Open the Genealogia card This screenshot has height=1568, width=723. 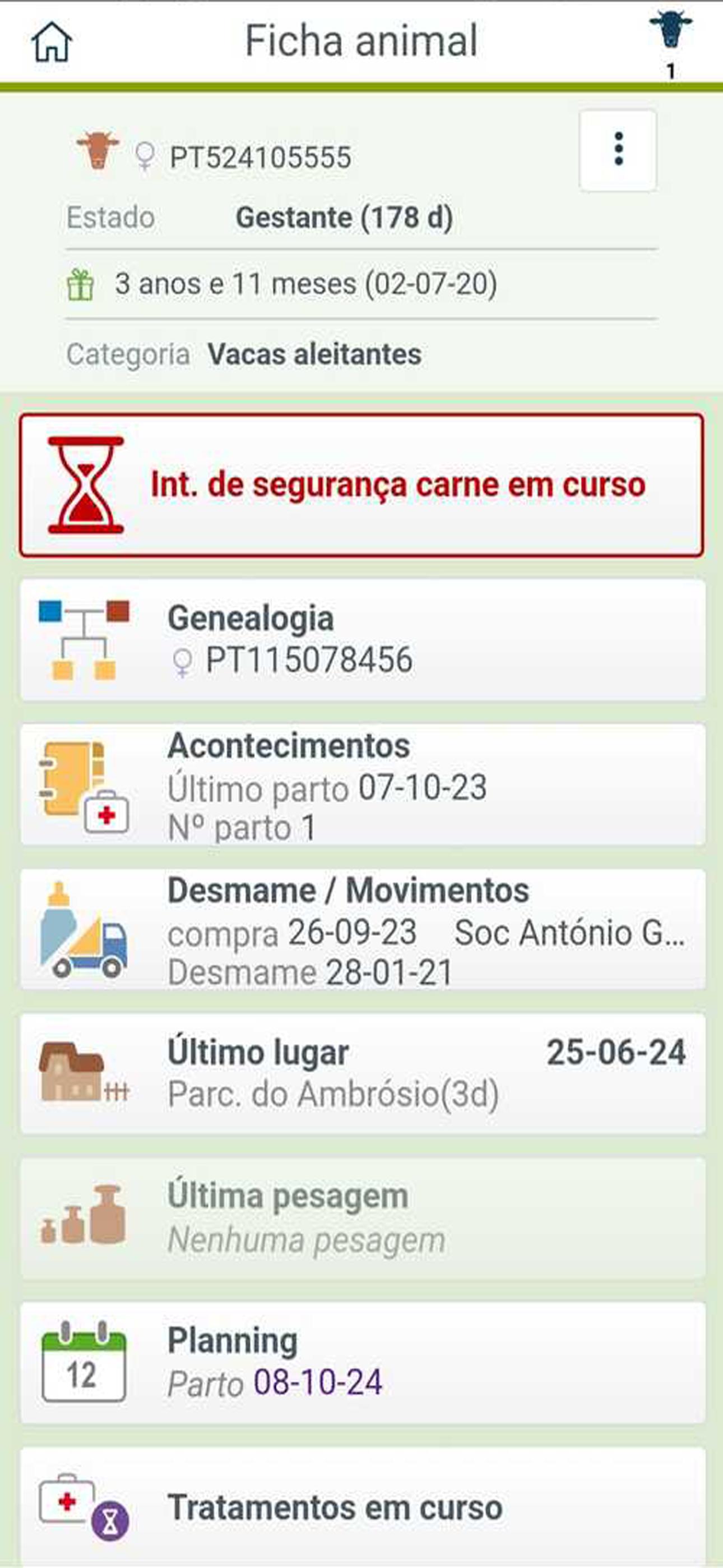click(x=363, y=640)
